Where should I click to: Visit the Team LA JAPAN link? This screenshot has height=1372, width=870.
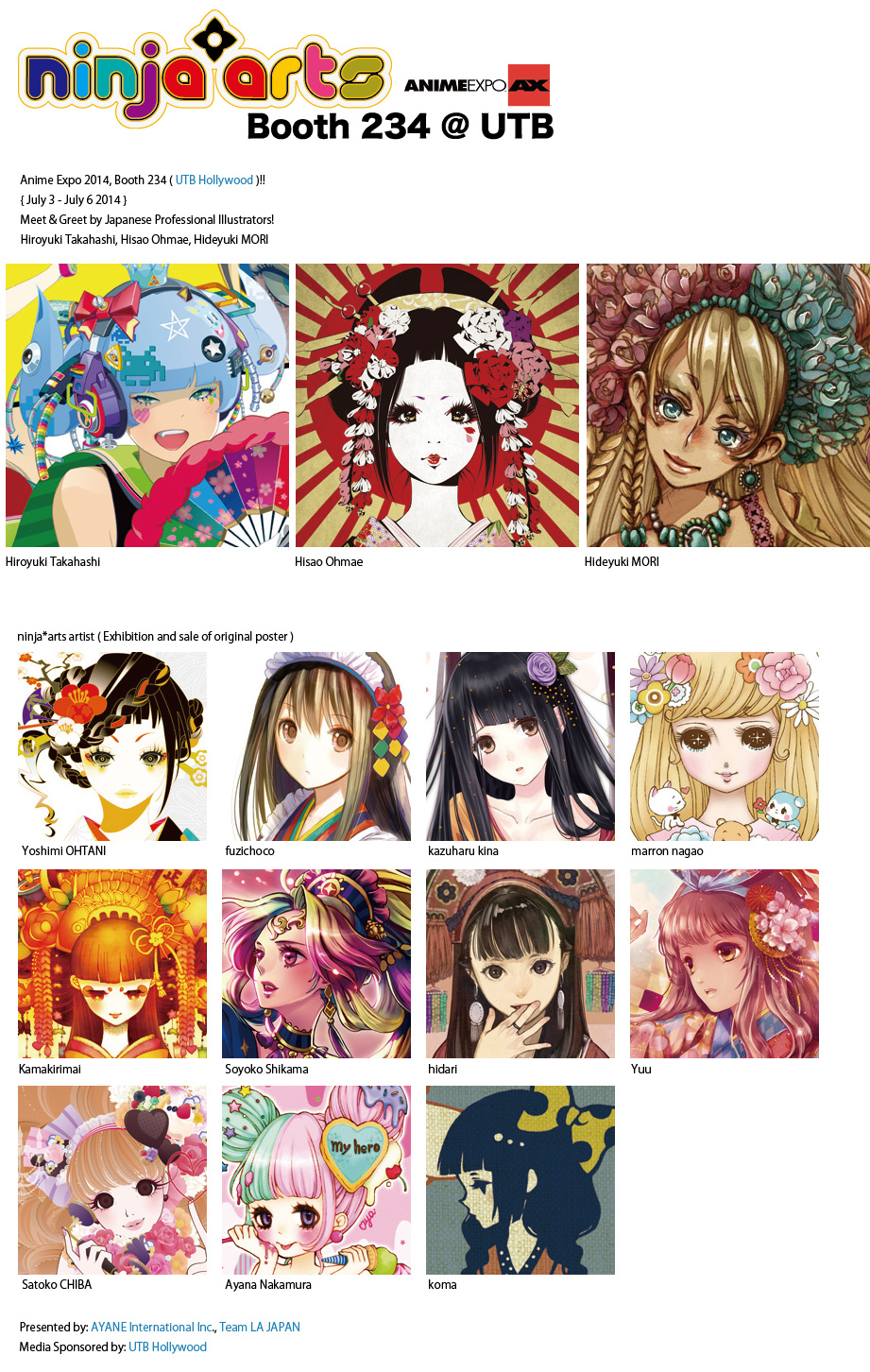pyautogui.click(x=260, y=1327)
